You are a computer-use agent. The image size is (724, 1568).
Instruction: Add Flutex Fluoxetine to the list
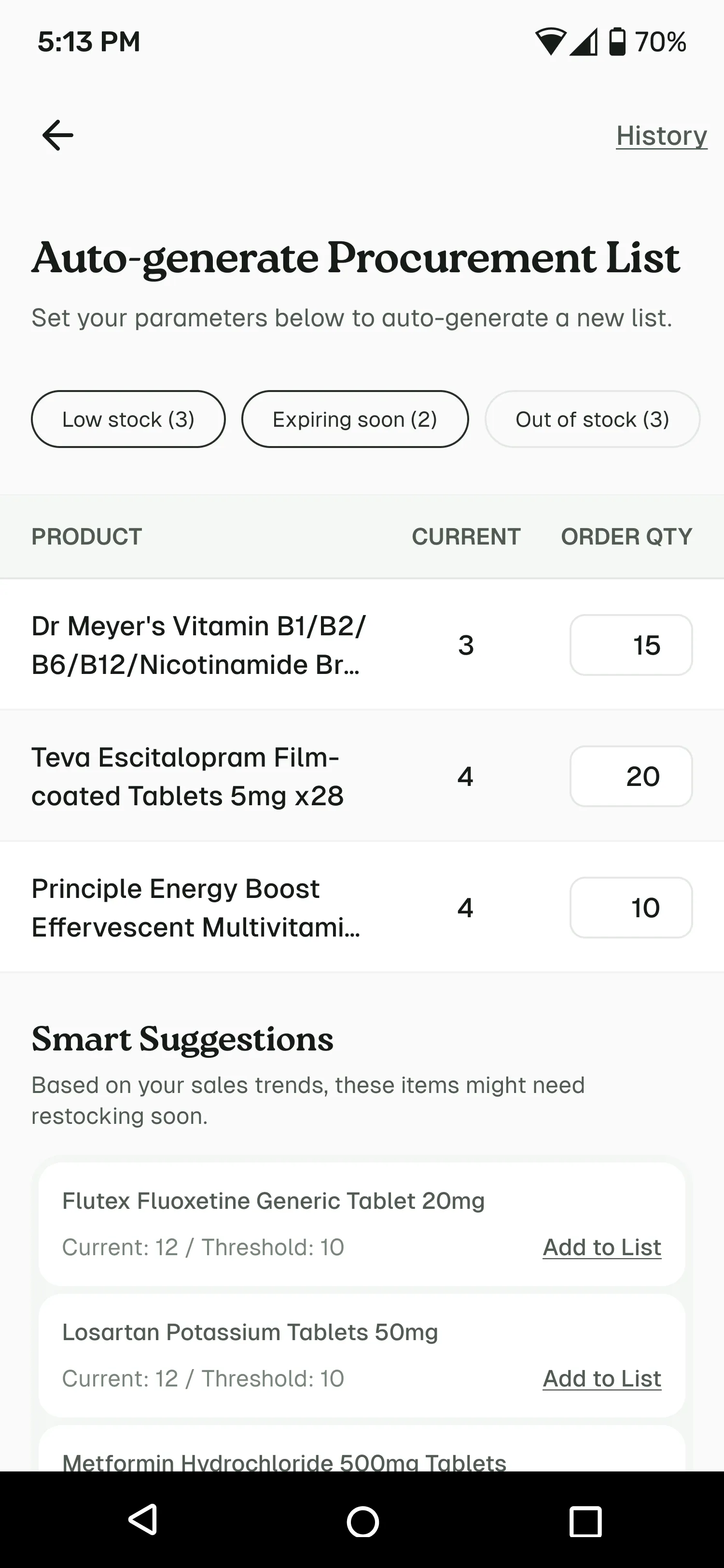pos(601,1247)
